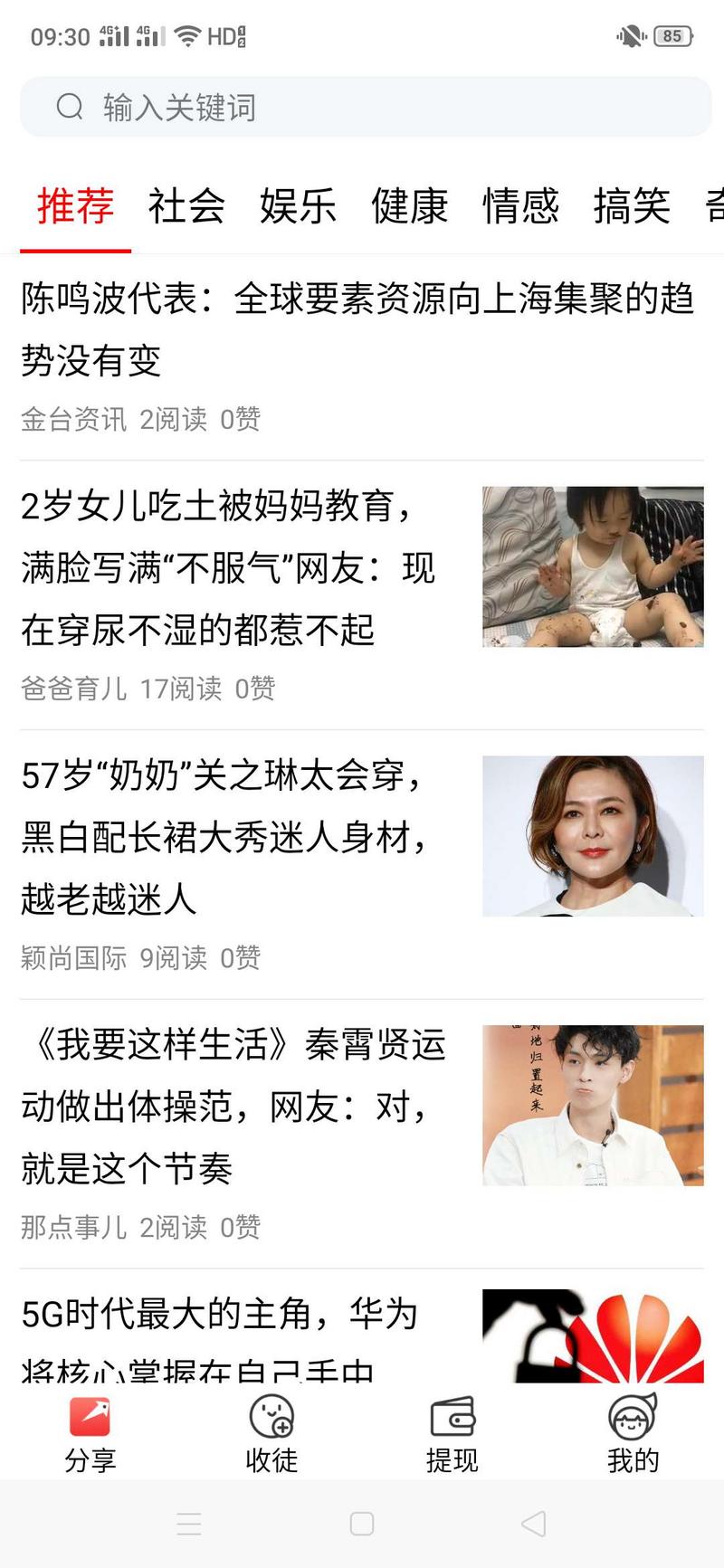Image resolution: width=724 pixels, height=1568 pixels.
Task: Select the 推荐 tab
Action: pos(75,205)
